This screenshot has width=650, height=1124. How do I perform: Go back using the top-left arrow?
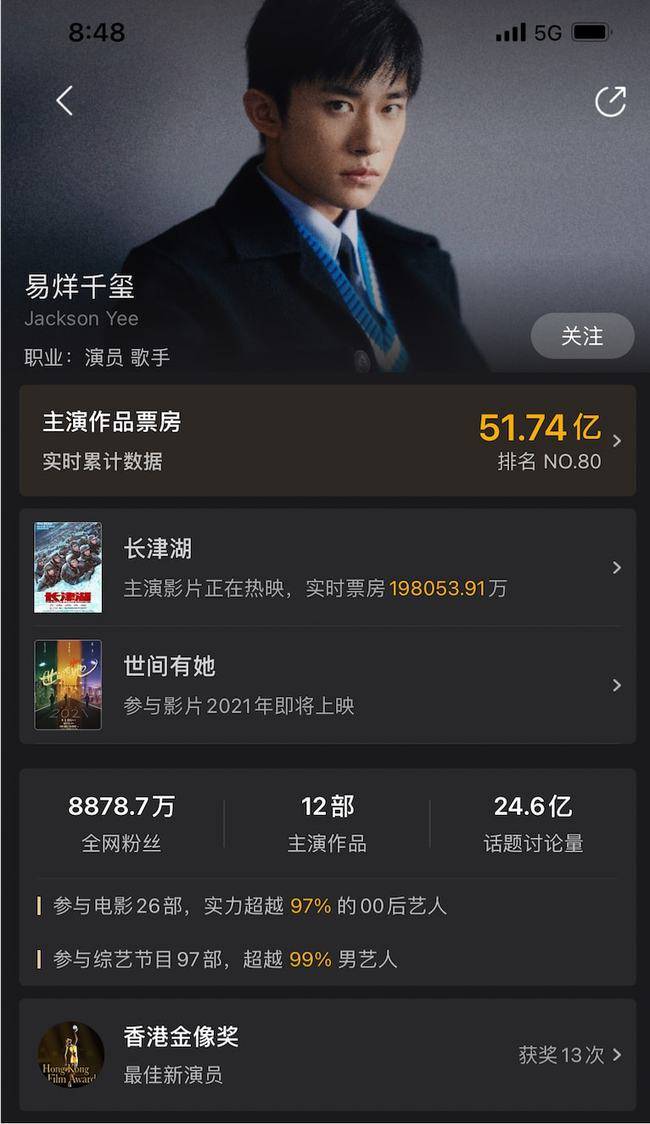point(64,100)
